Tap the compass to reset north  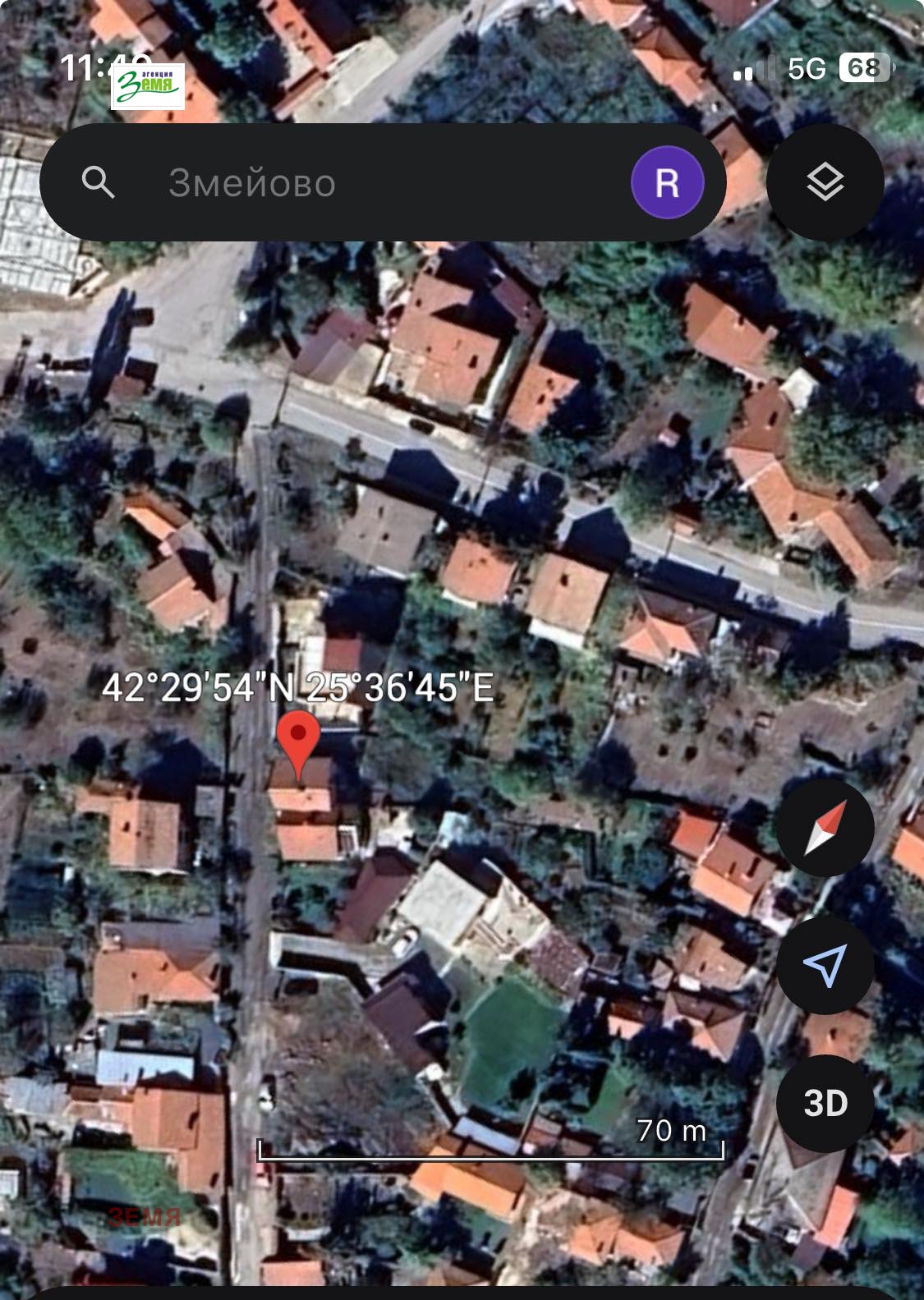click(x=825, y=828)
